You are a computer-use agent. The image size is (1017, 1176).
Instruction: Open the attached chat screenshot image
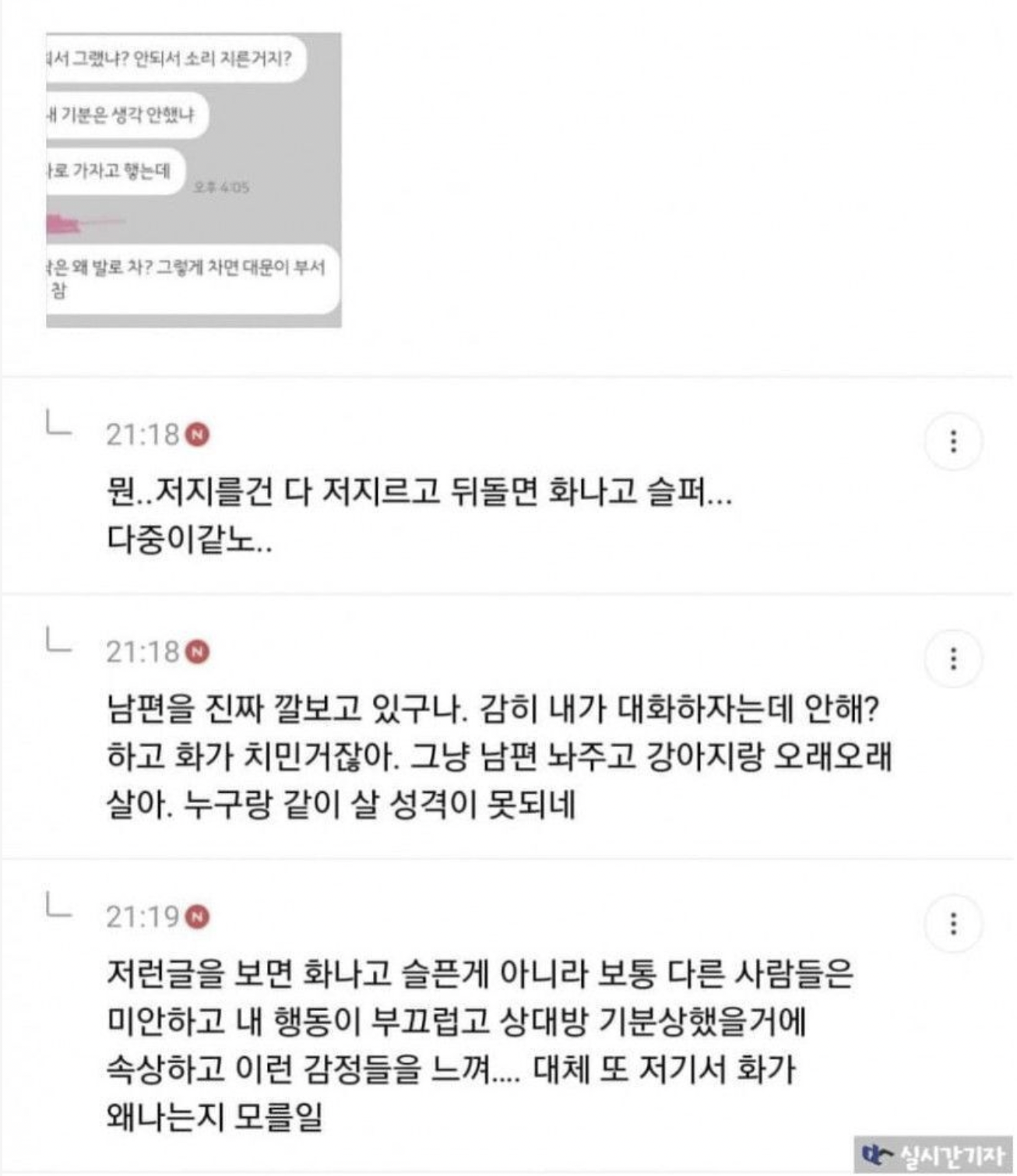coord(193,180)
